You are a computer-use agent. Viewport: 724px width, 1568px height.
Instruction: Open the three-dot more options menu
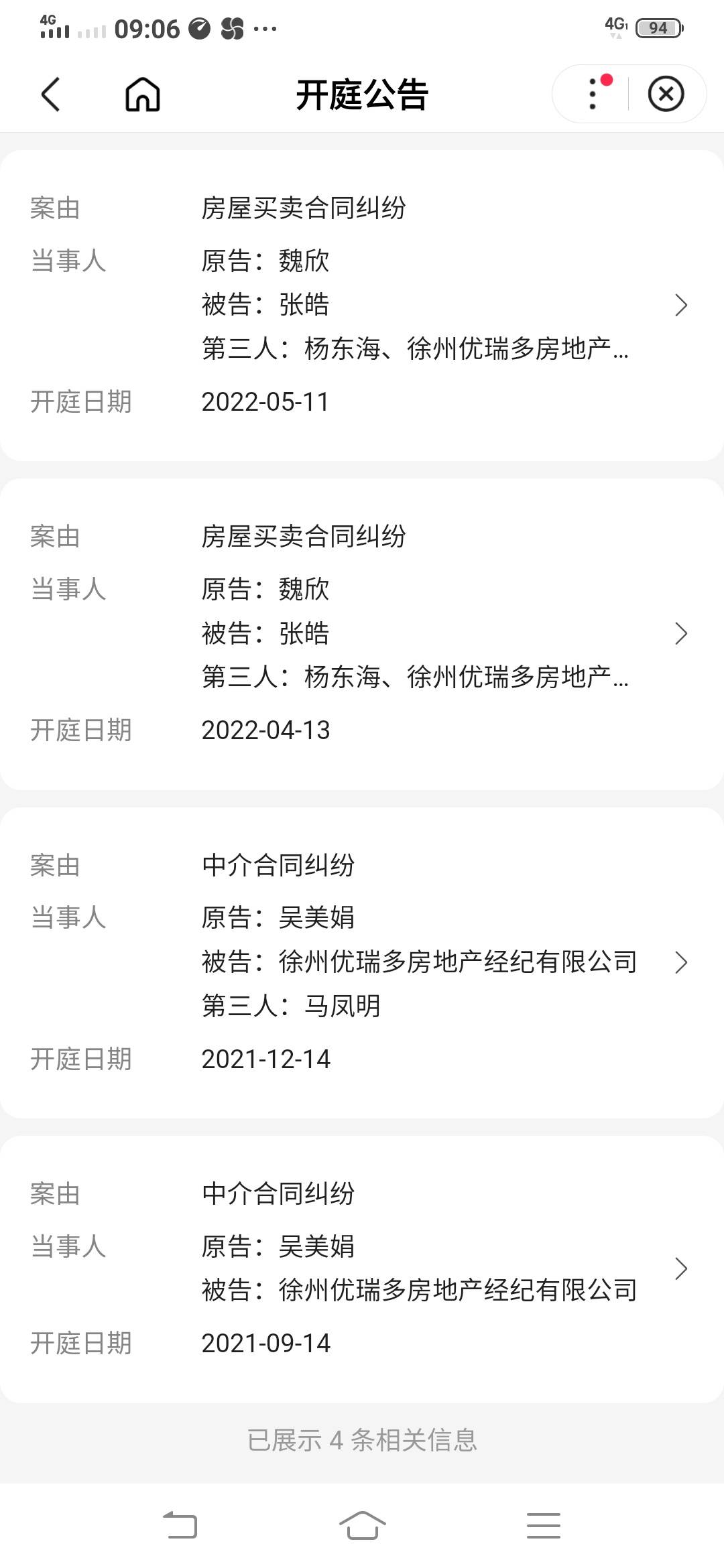pos(593,94)
